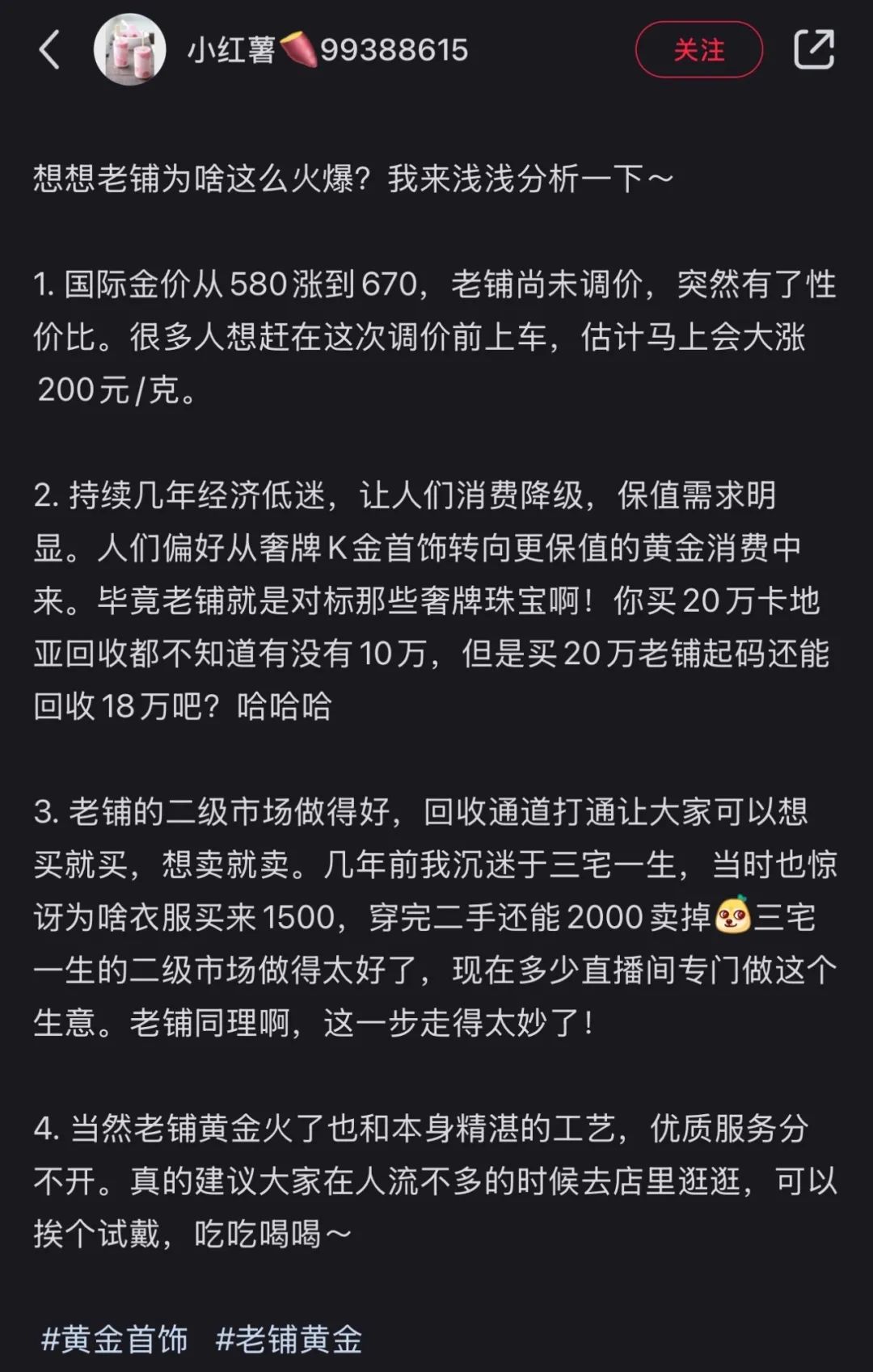Go back using the top-left arrow

[50, 50]
